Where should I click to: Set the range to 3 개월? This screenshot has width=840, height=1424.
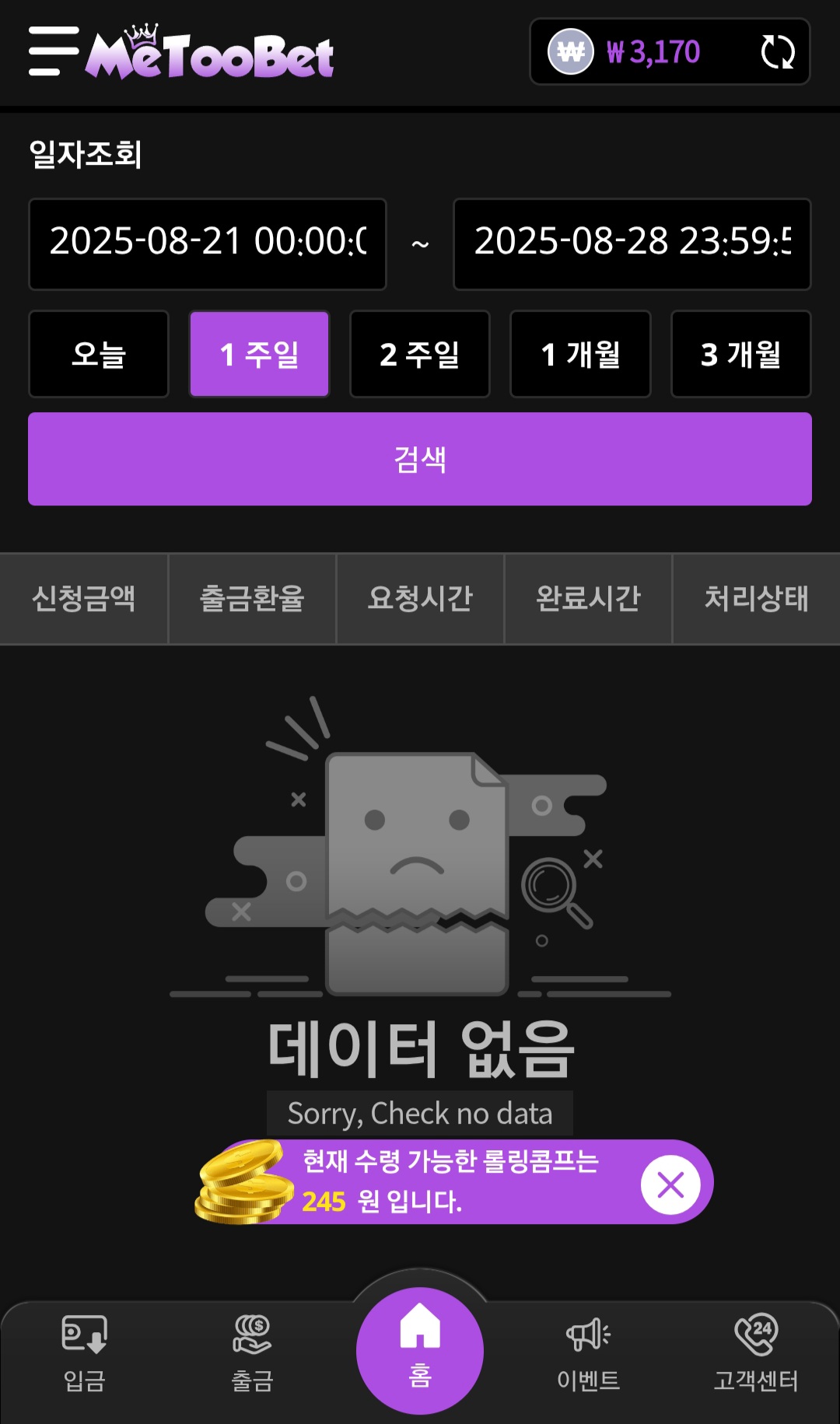(x=741, y=354)
